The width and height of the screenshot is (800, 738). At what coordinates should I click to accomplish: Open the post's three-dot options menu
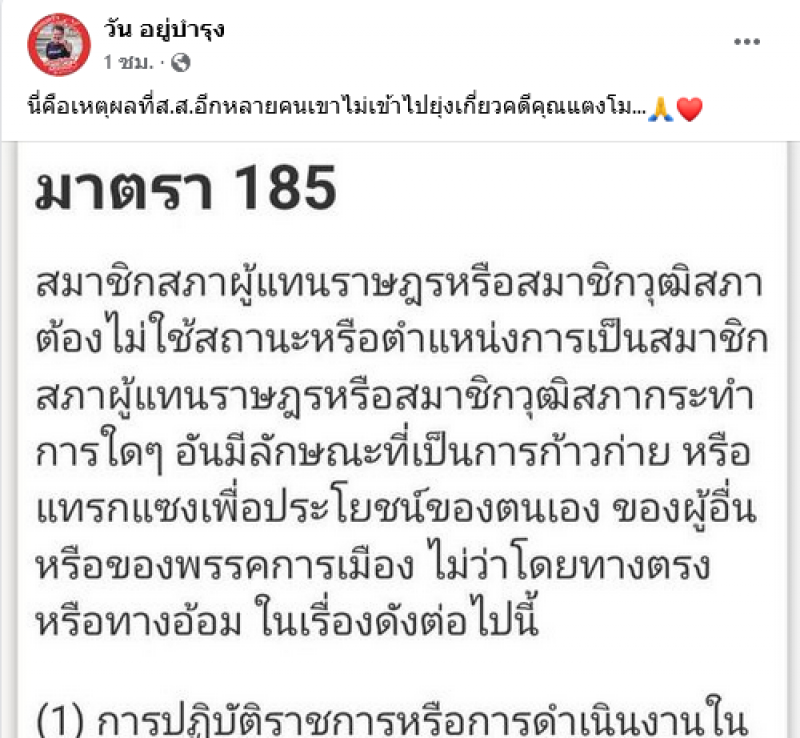(x=748, y=42)
